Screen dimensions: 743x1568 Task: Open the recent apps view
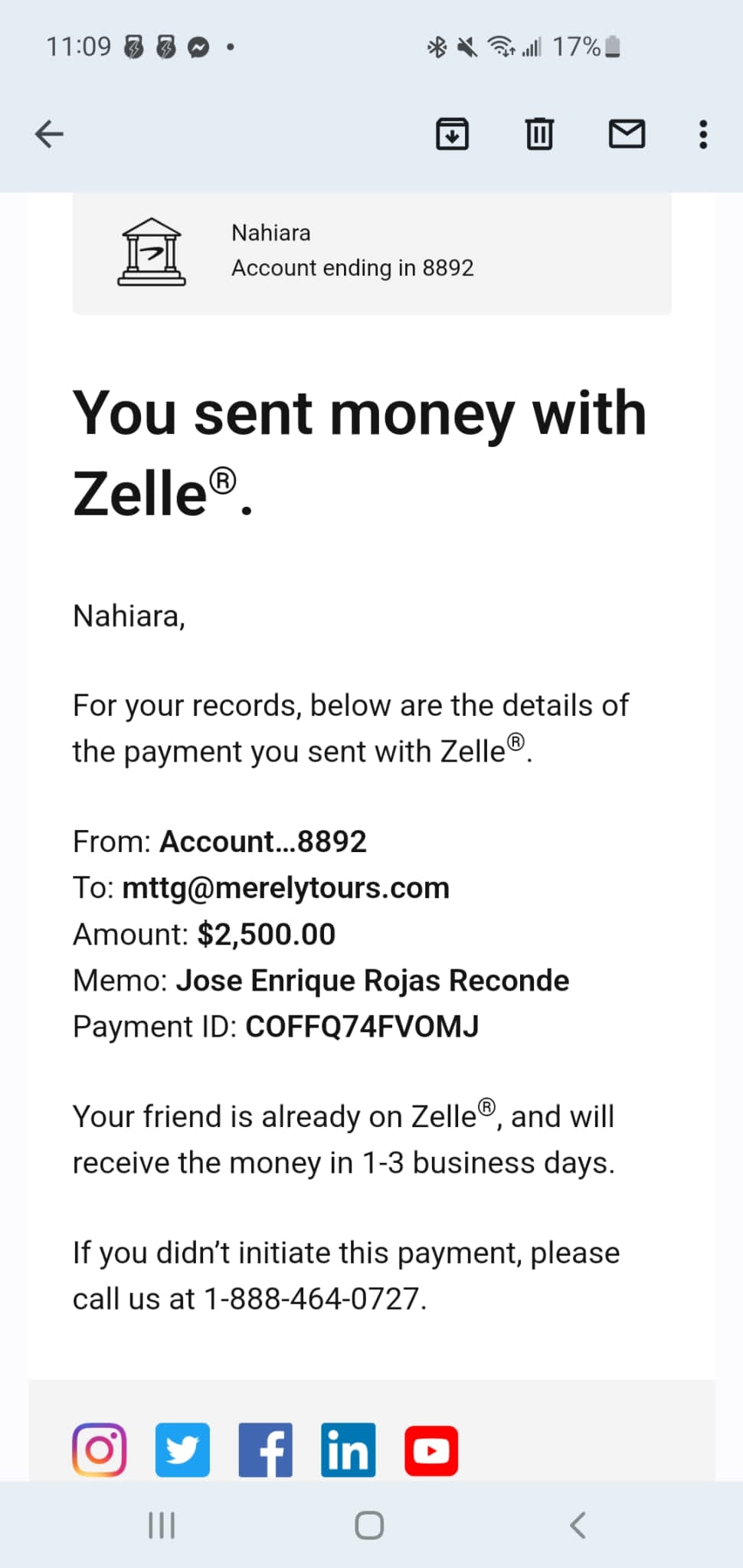point(162,1525)
